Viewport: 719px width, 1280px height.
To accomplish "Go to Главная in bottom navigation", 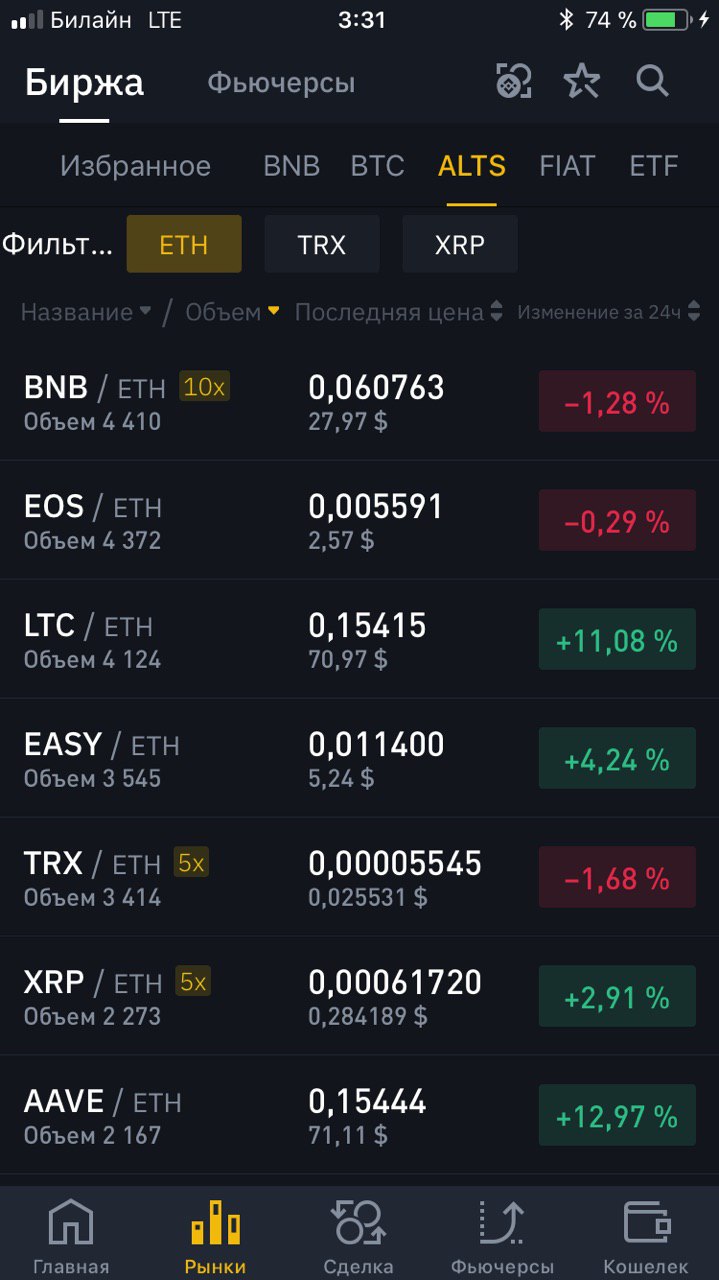I will 71,1237.
